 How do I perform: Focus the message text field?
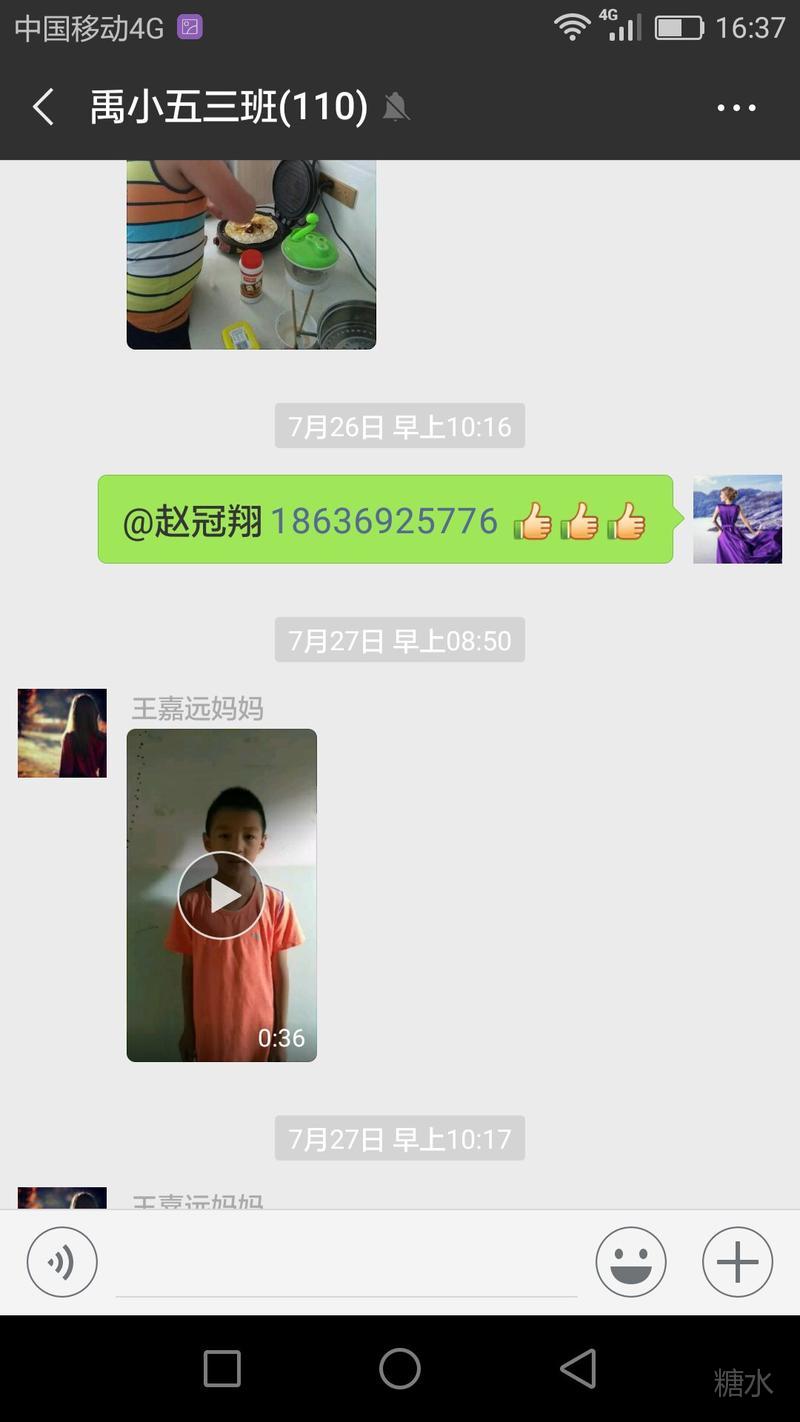point(346,1264)
